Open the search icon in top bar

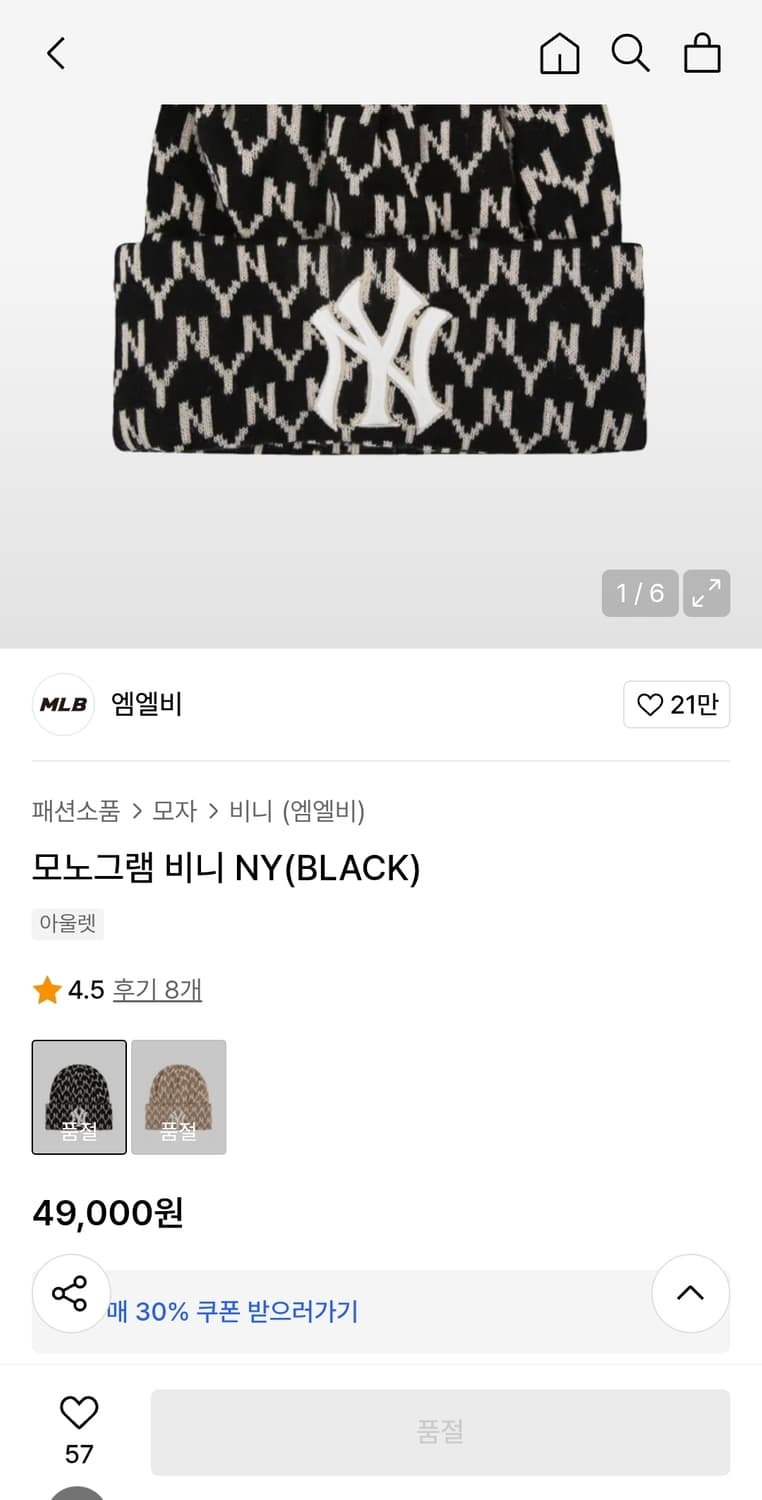pyautogui.click(x=631, y=54)
